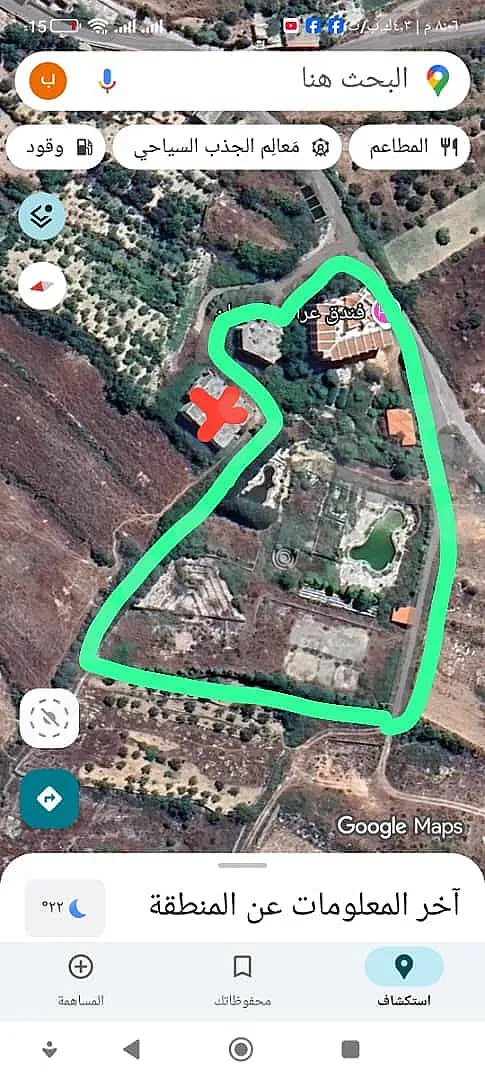Tap the compass to reset map orientation

(42, 285)
